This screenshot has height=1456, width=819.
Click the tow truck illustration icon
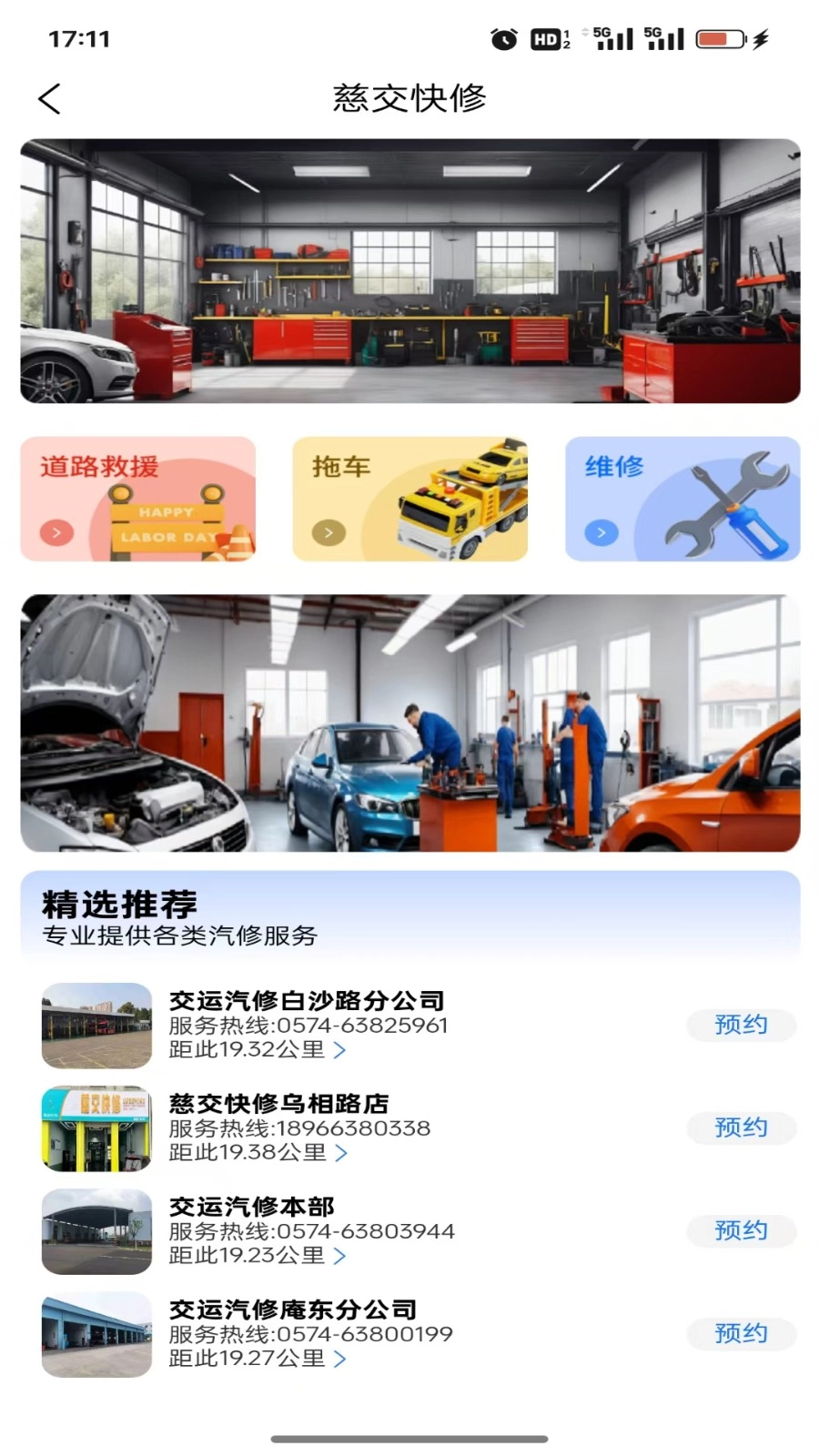[460, 500]
